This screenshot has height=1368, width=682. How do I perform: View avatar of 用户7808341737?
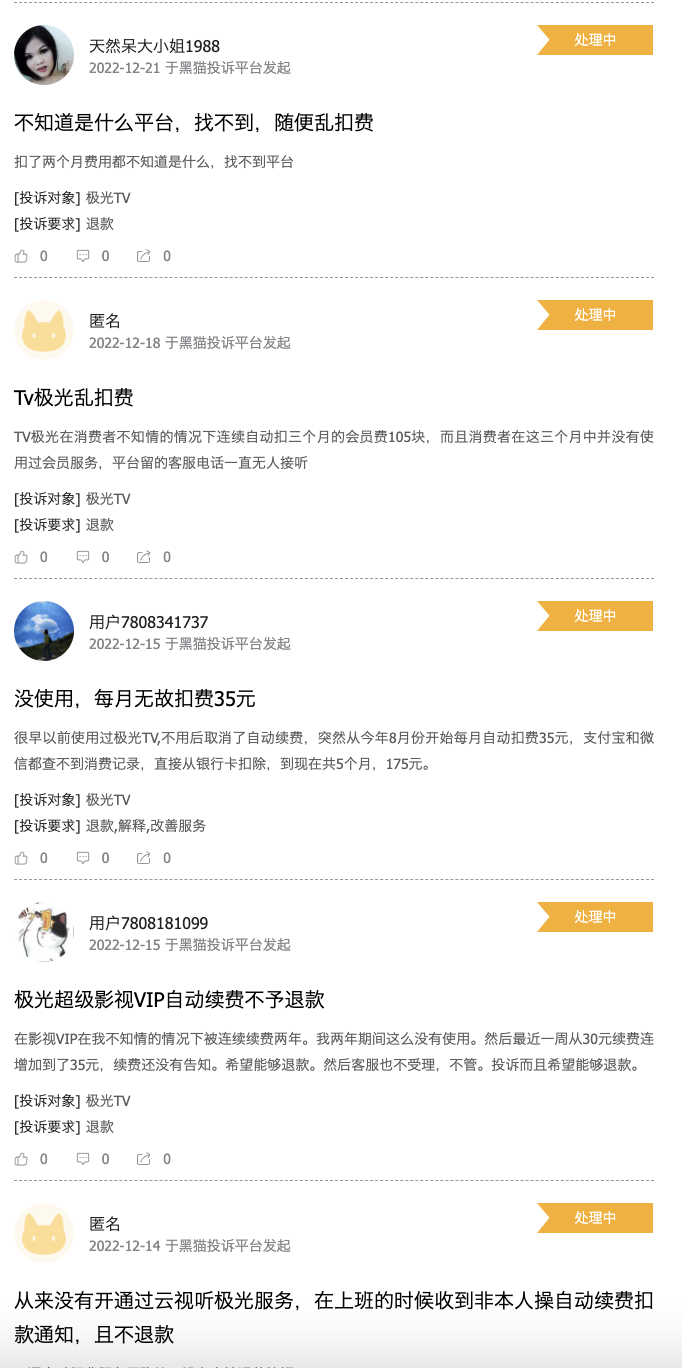pos(44,631)
